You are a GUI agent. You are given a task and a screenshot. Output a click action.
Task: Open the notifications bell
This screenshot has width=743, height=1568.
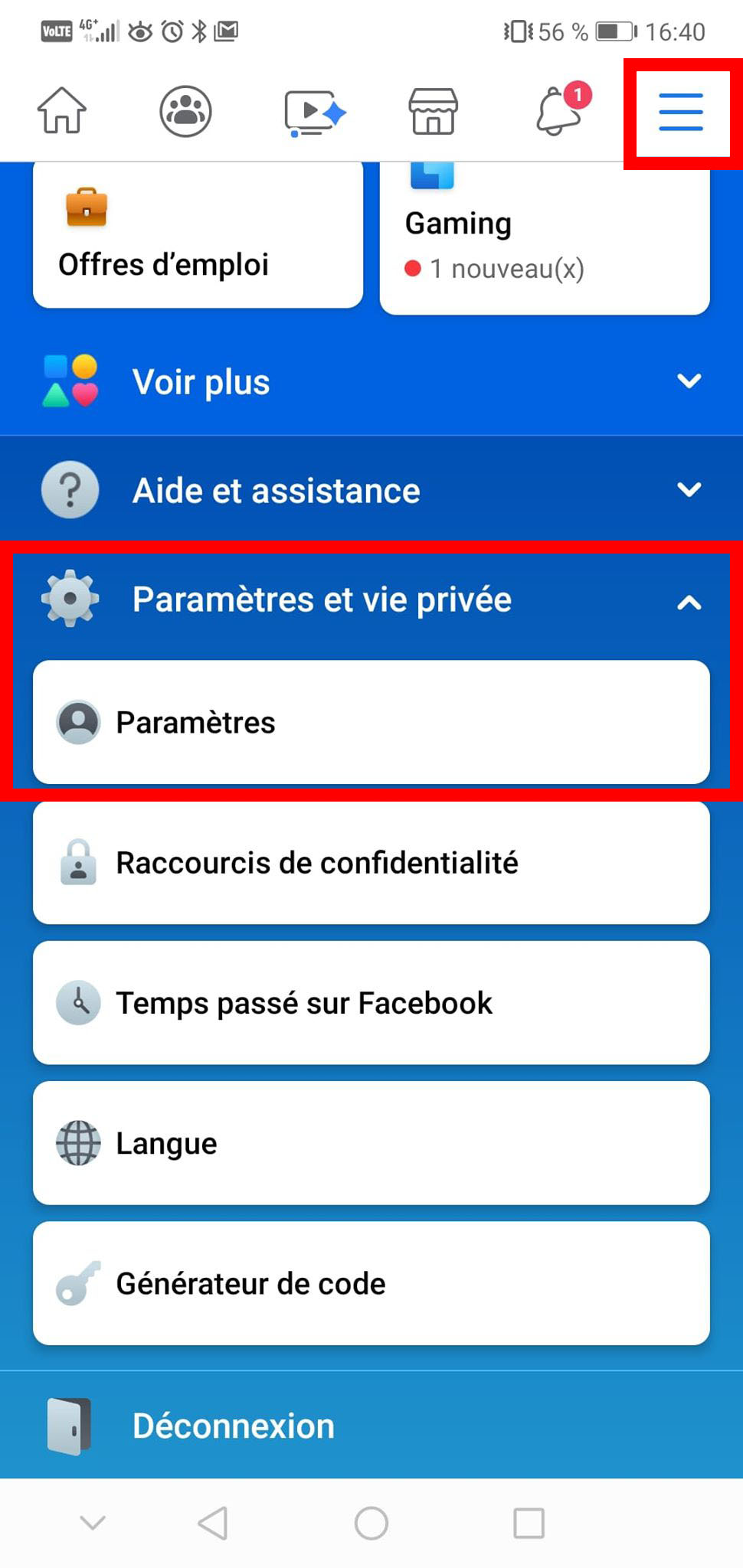click(559, 111)
